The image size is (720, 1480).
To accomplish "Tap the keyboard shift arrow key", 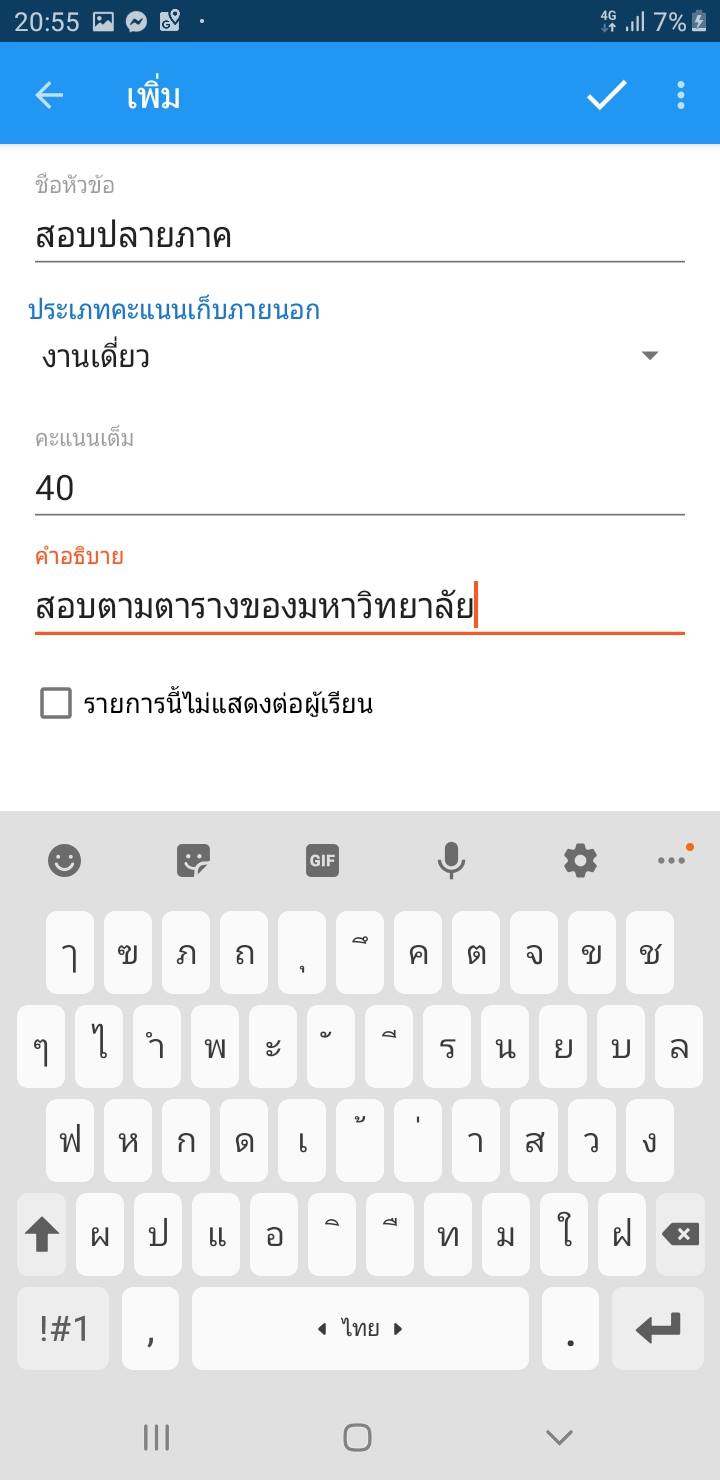I will click(x=42, y=1235).
